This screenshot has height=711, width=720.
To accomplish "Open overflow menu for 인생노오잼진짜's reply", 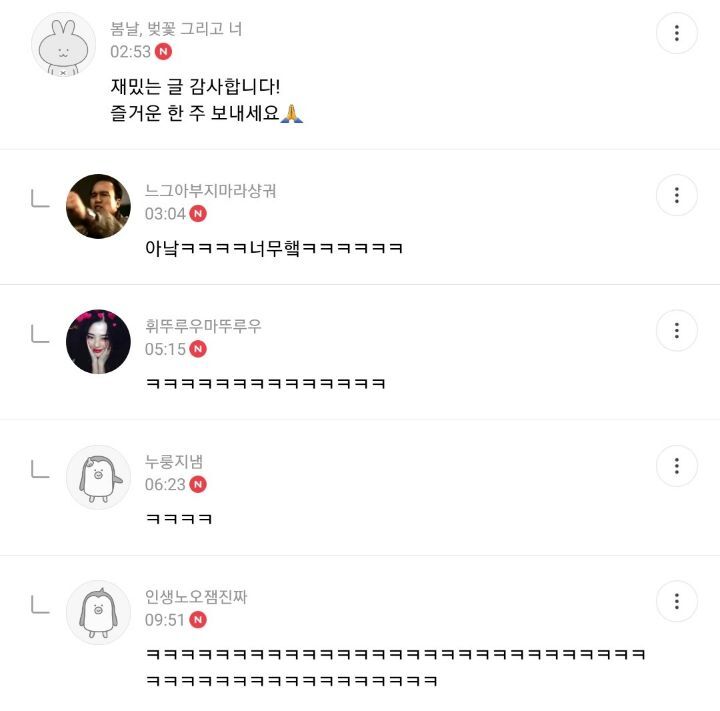I will [677, 601].
